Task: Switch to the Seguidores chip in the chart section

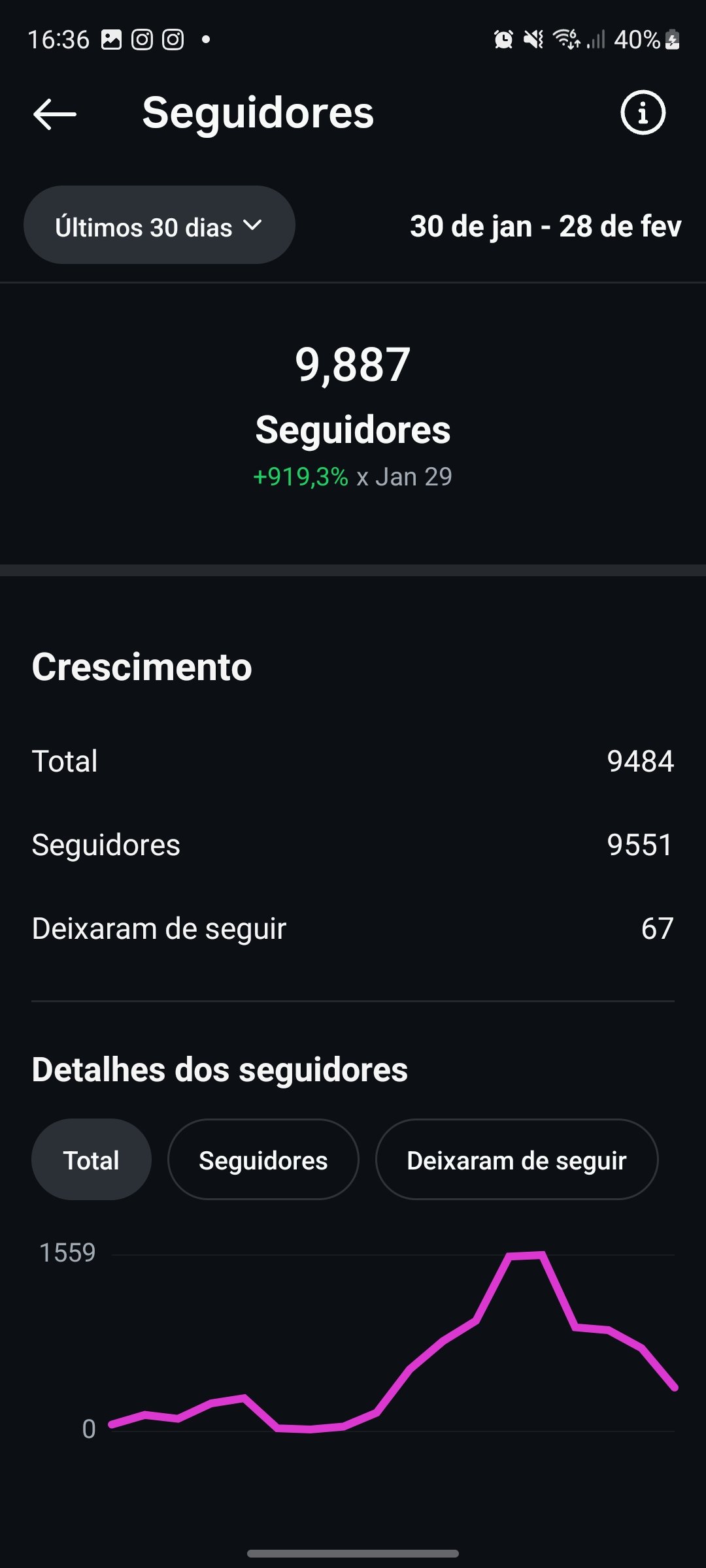Action: coord(263,1160)
